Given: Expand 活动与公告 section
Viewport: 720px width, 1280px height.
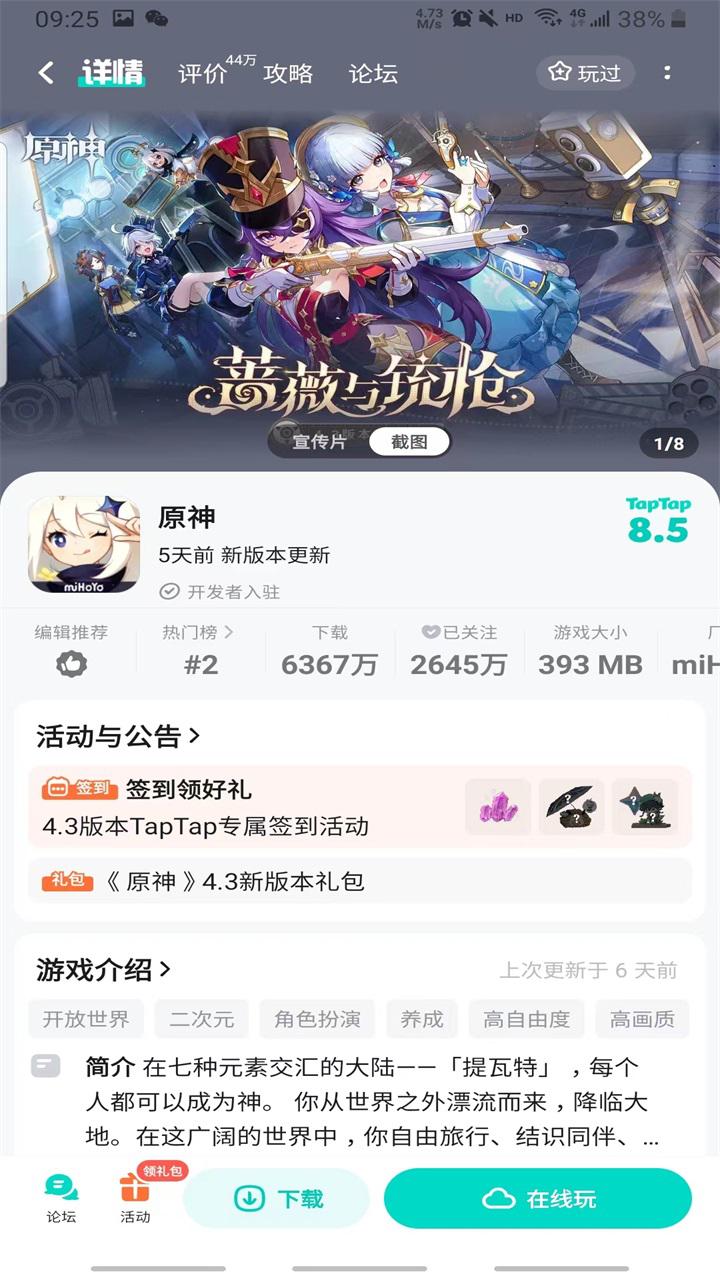Looking at the screenshot, I should click(118, 736).
